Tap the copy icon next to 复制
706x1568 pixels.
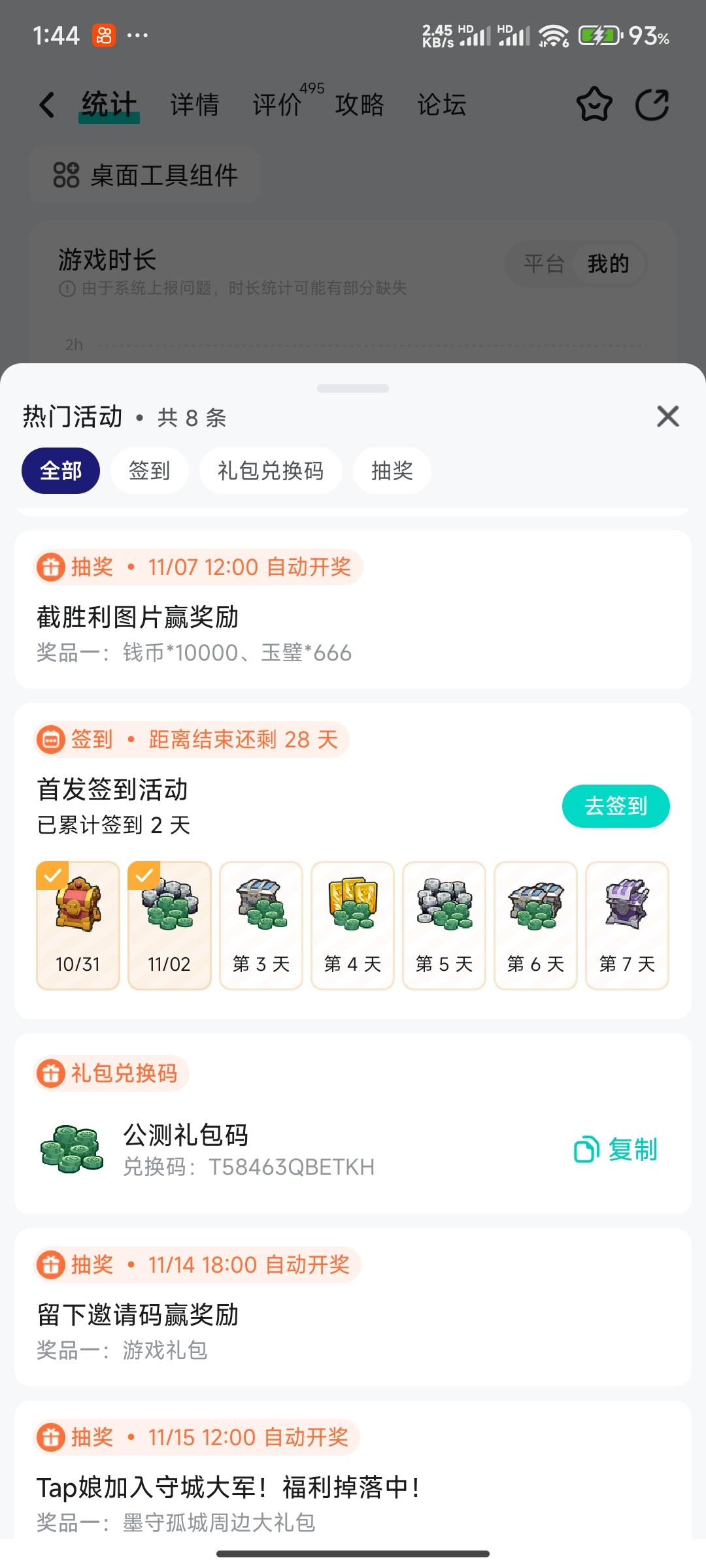coord(586,1147)
